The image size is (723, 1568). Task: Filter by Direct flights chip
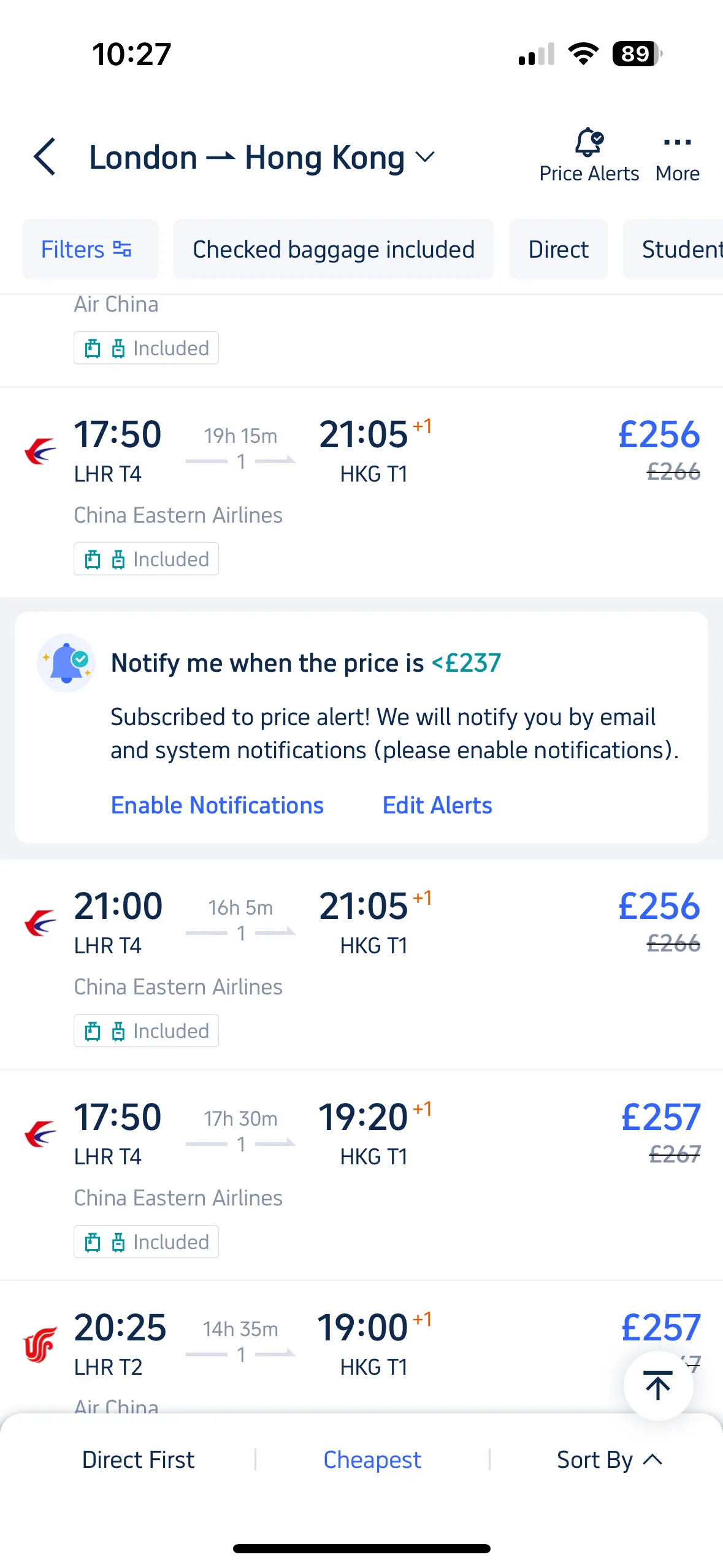tap(558, 249)
